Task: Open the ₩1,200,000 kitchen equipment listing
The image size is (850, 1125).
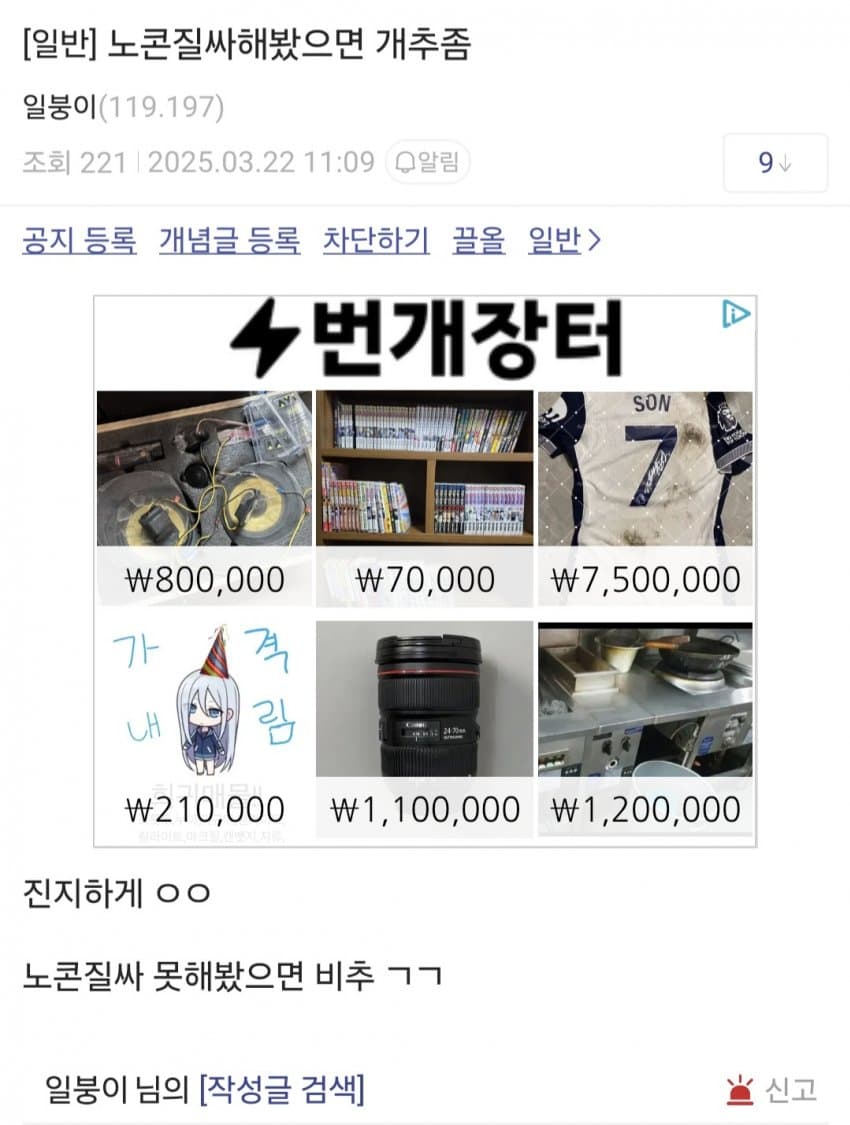Action: [645, 728]
